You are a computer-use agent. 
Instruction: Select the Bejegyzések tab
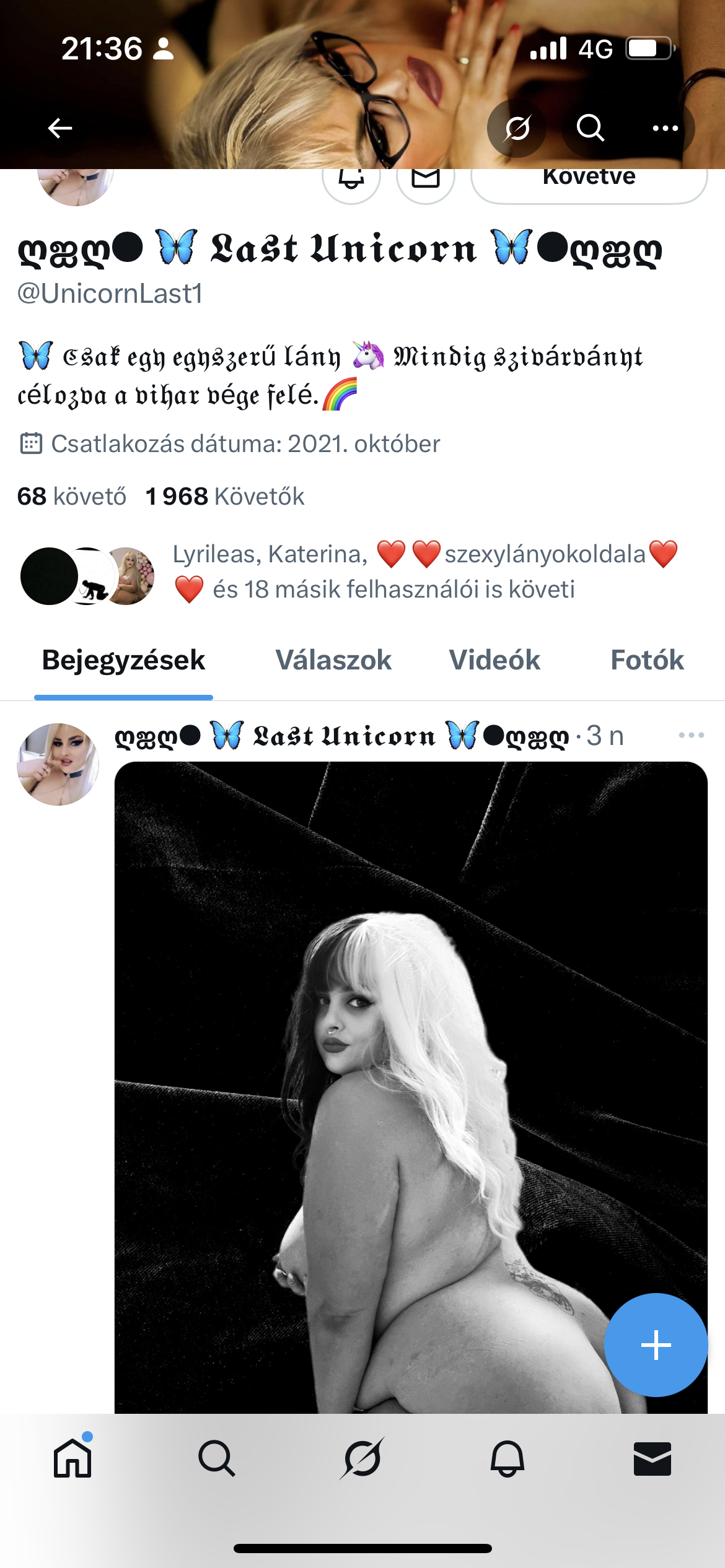pos(123,660)
